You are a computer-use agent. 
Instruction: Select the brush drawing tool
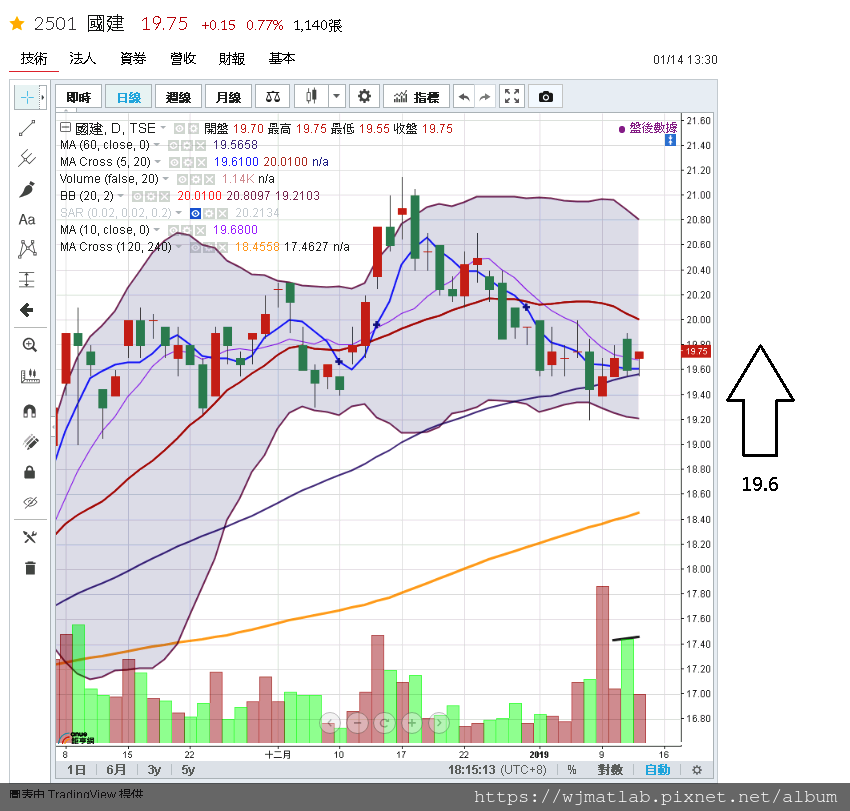pyautogui.click(x=28, y=189)
